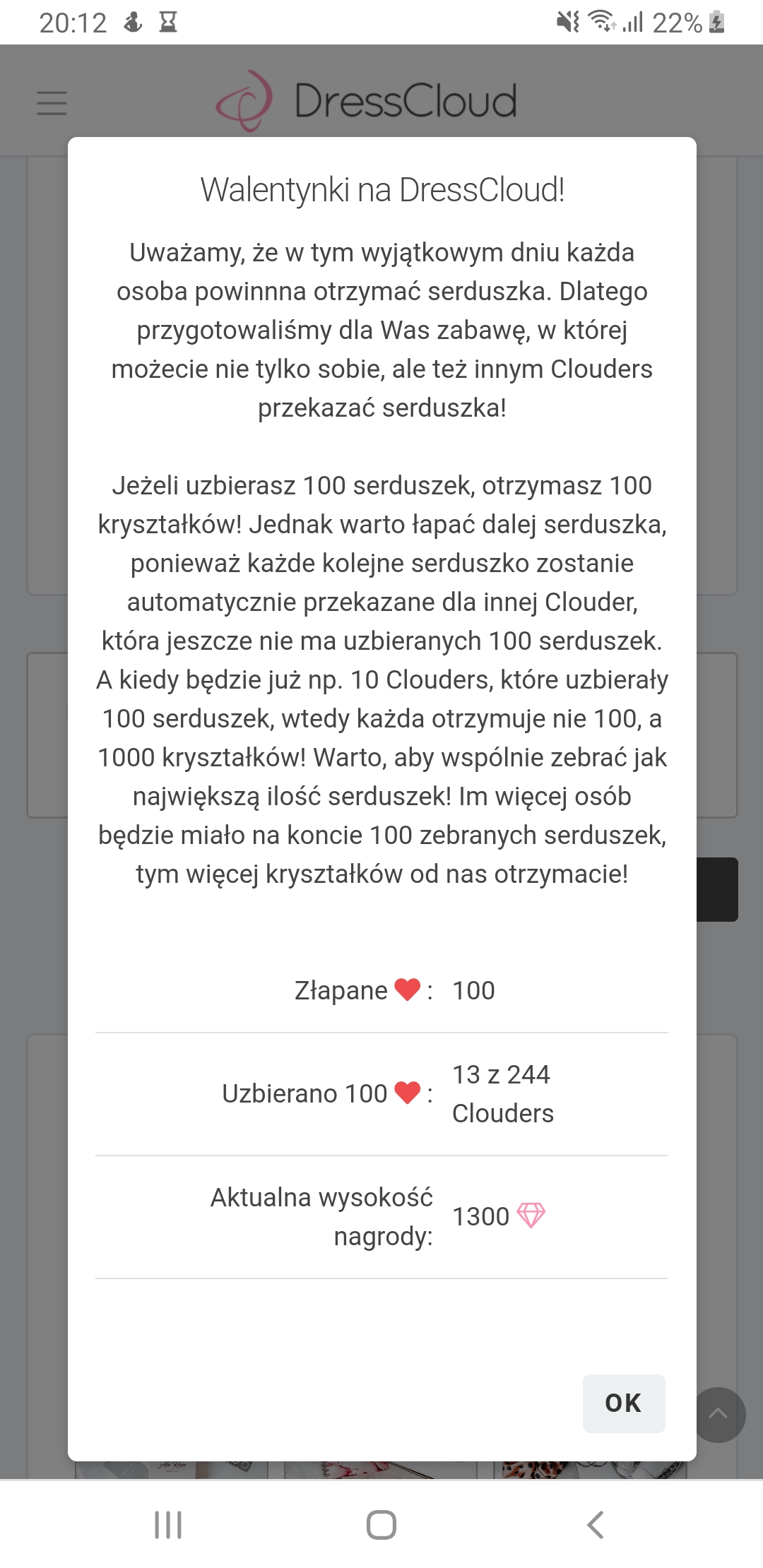This screenshot has width=763, height=1568.
Task: Click the 1300 reward amount
Action: click(483, 1216)
